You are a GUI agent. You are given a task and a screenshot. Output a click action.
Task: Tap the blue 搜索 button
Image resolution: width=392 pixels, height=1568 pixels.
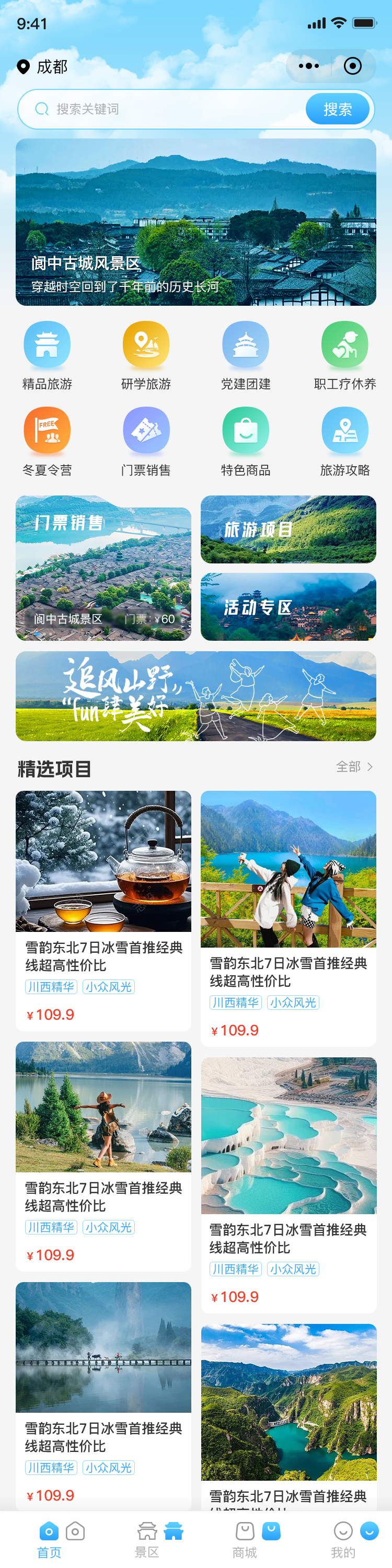click(337, 109)
